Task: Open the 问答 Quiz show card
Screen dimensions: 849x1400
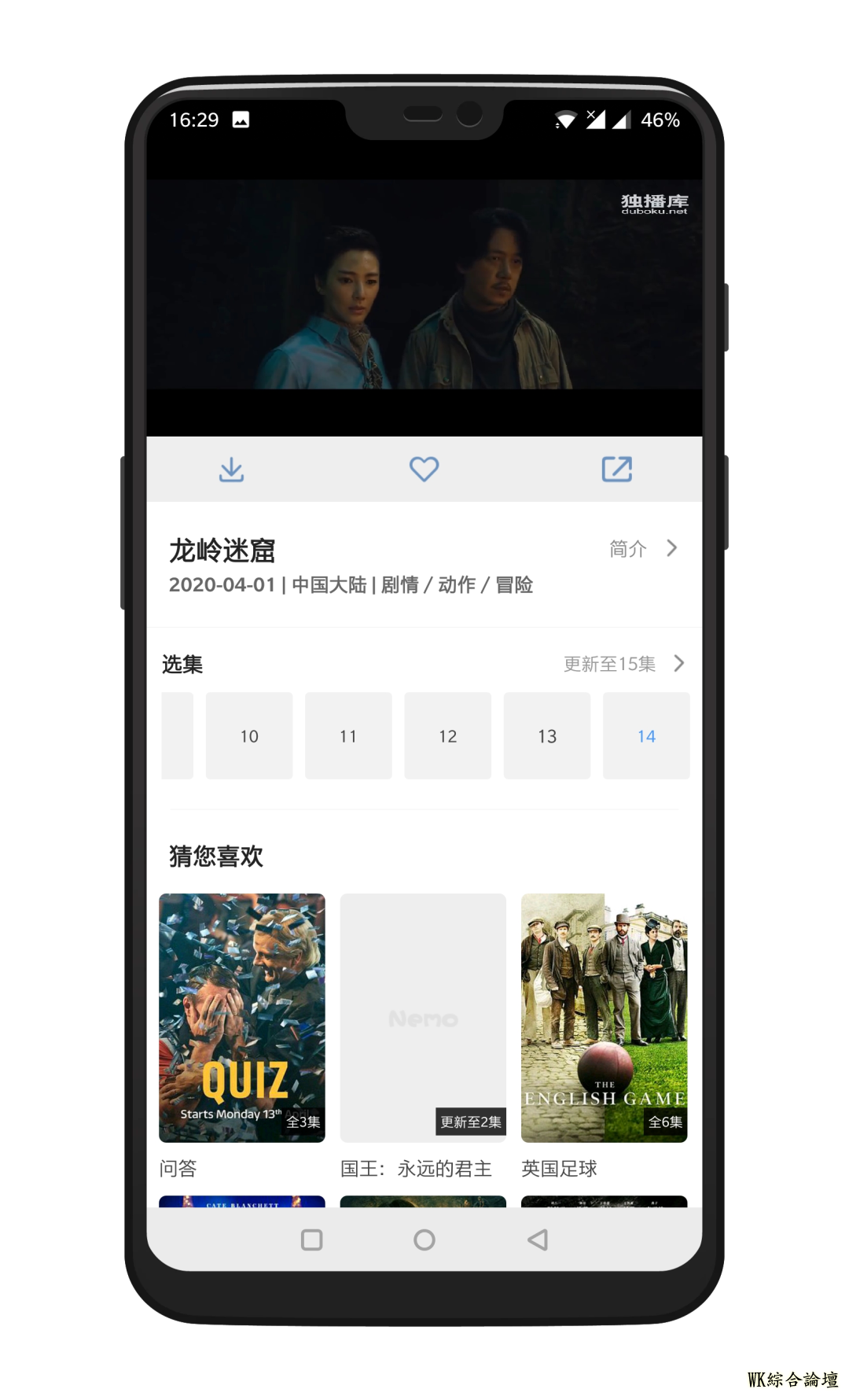Action: tap(242, 1018)
